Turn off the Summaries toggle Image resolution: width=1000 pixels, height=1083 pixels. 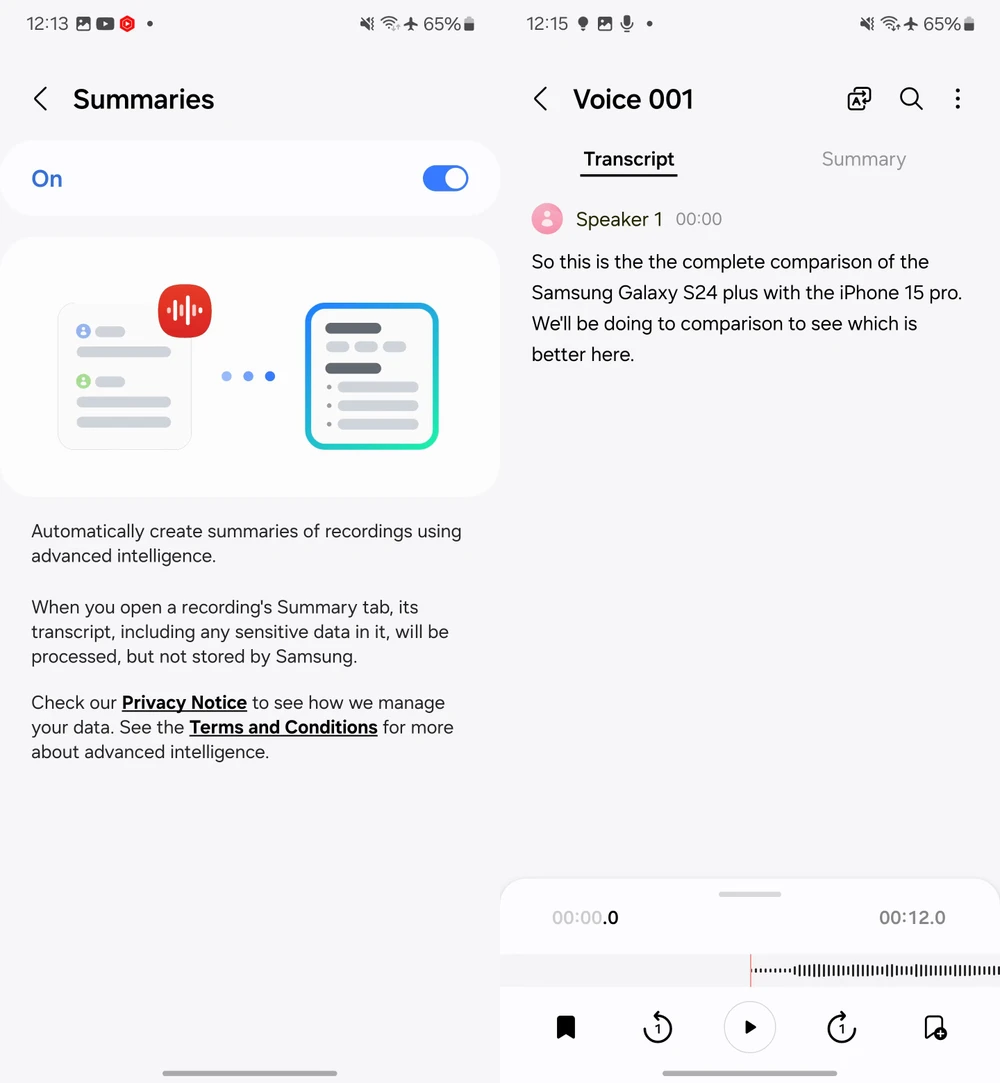tap(445, 179)
